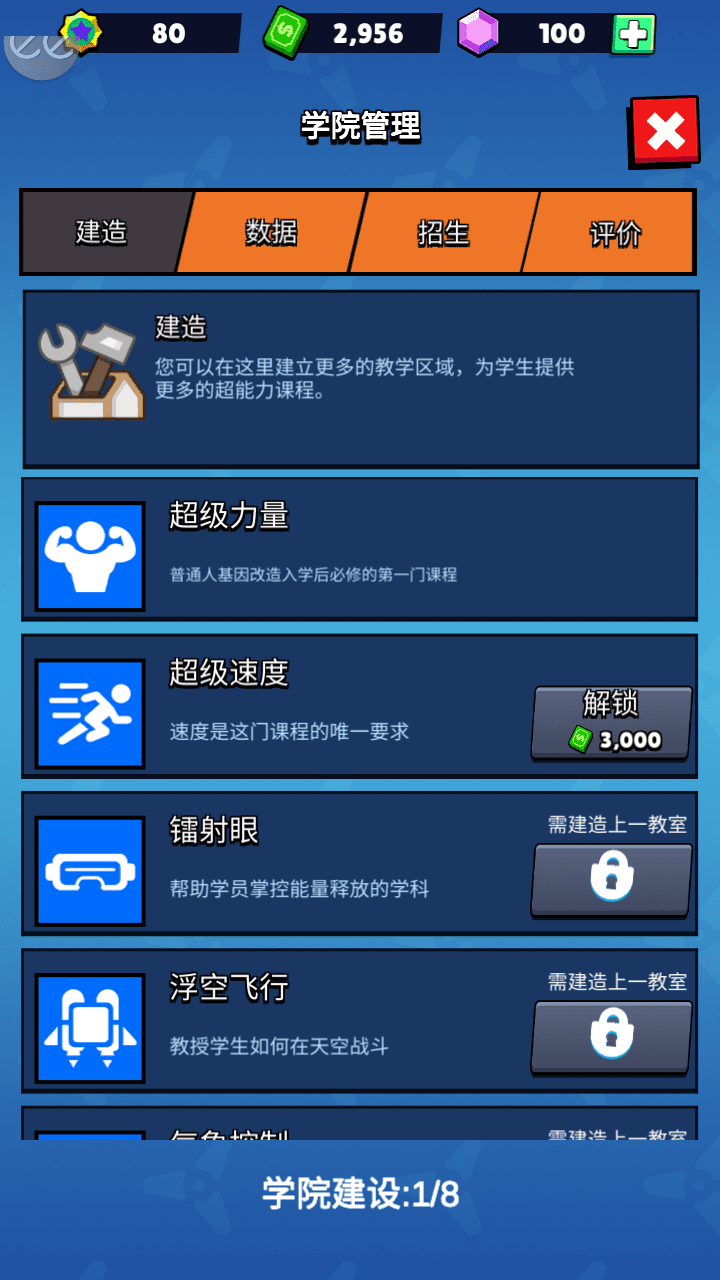
Task: Add more purple gems with plus
Action: point(633,34)
